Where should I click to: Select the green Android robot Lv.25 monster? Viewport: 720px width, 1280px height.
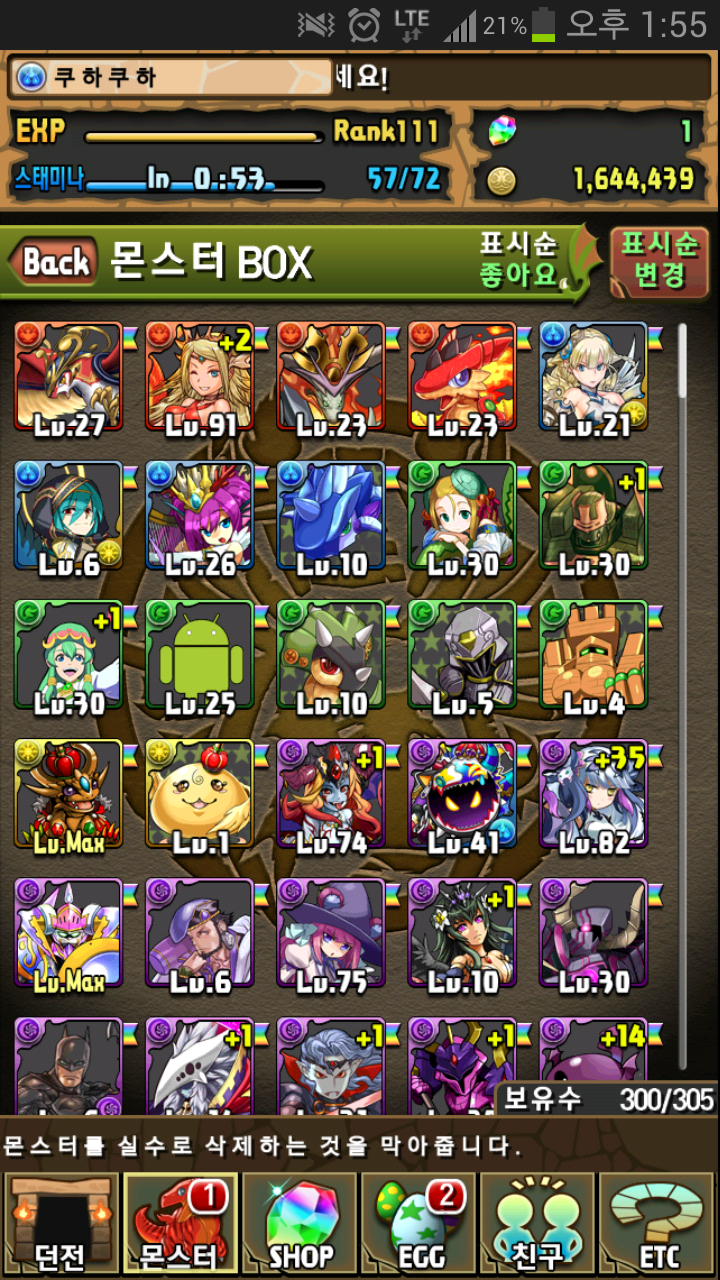[x=200, y=655]
